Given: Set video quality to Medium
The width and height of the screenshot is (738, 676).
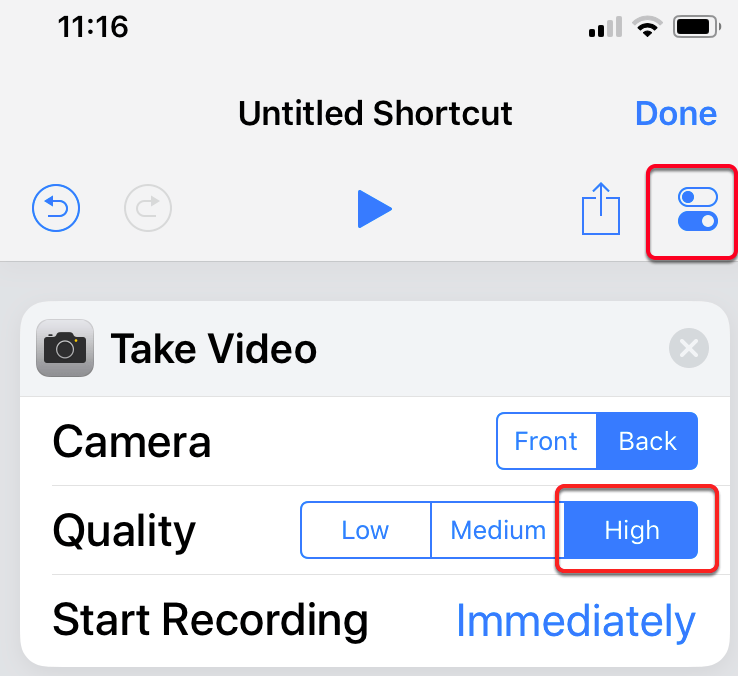Looking at the screenshot, I should point(498,530).
